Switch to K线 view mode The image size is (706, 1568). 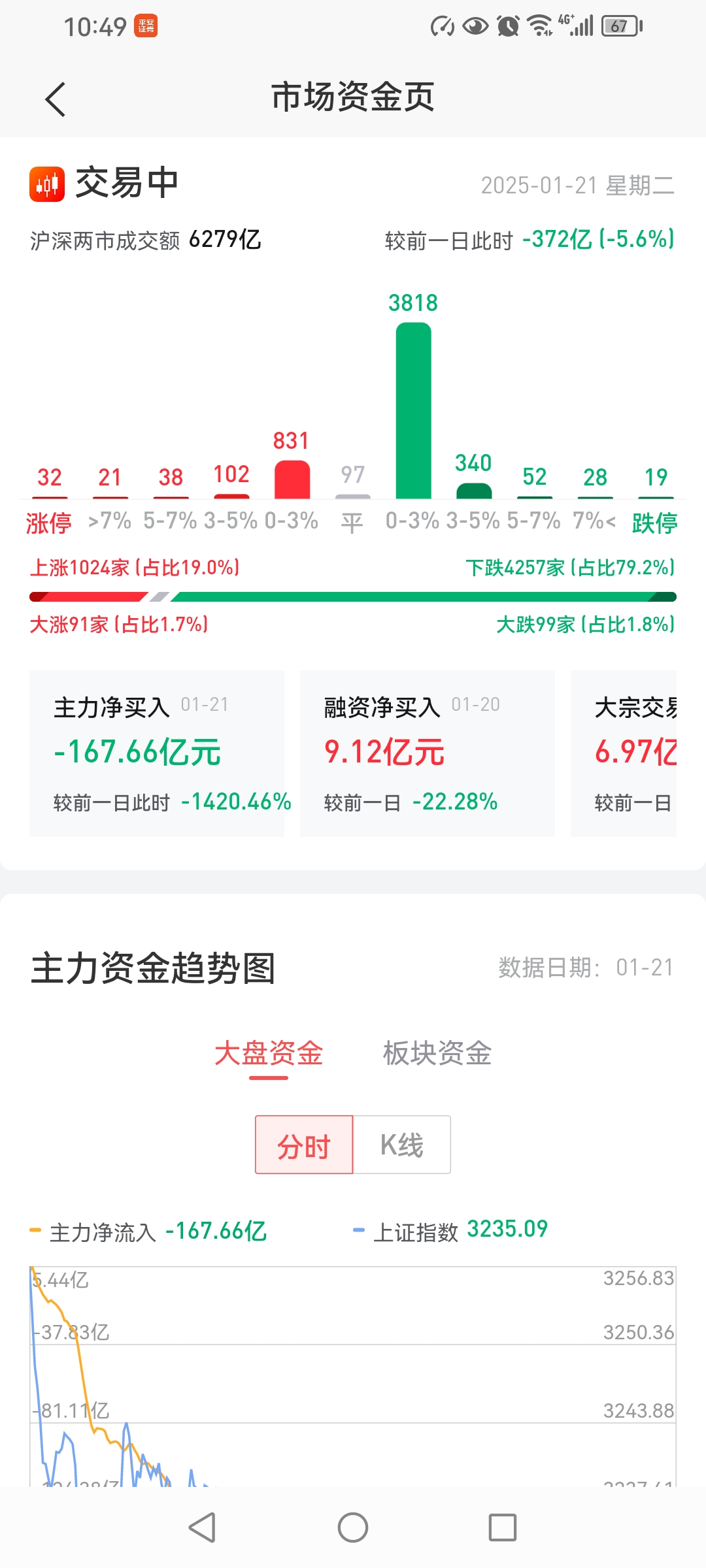tap(403, 1145)
